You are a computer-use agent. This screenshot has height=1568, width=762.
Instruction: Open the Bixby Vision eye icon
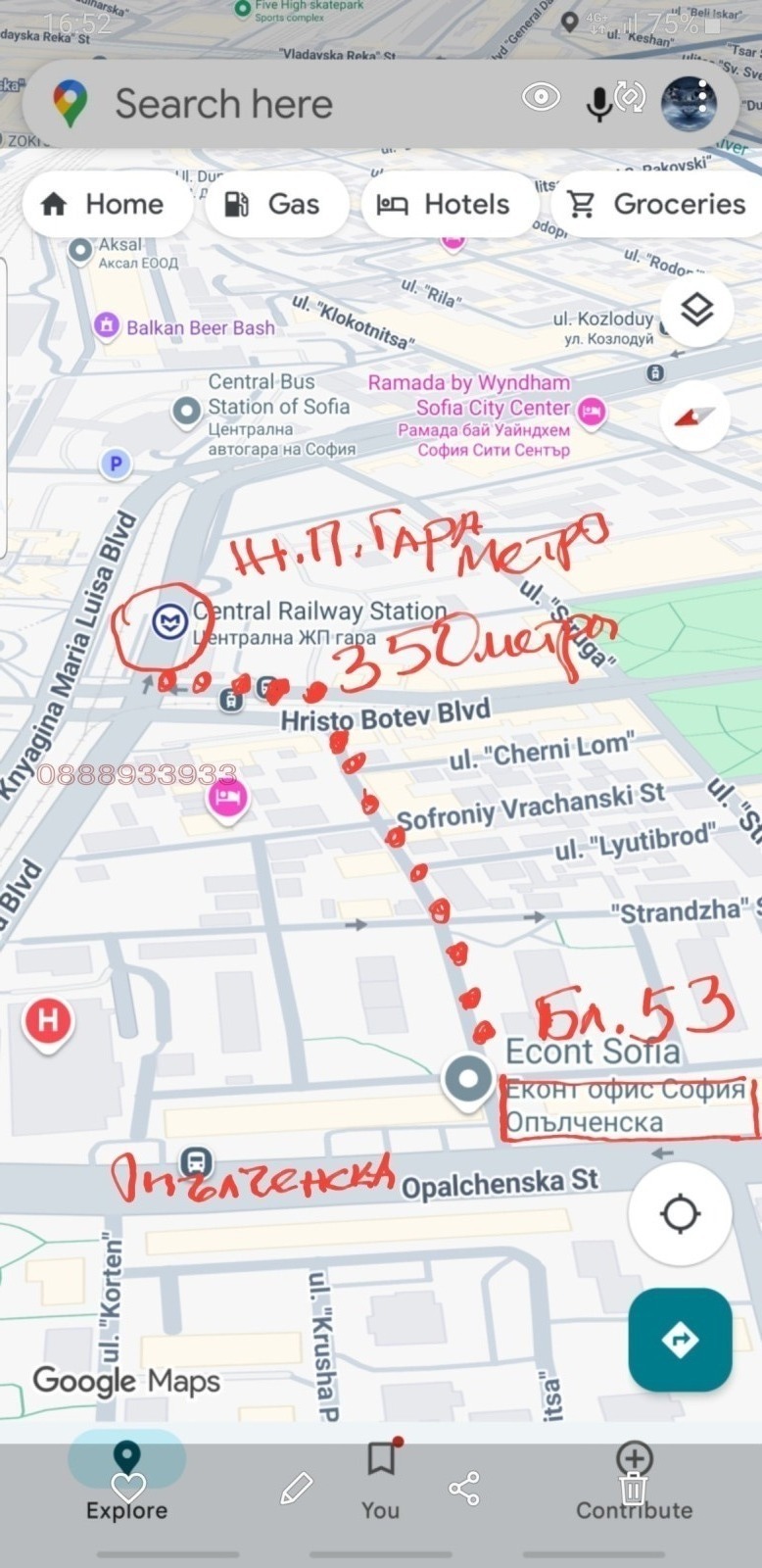click(x=541, y=97)
